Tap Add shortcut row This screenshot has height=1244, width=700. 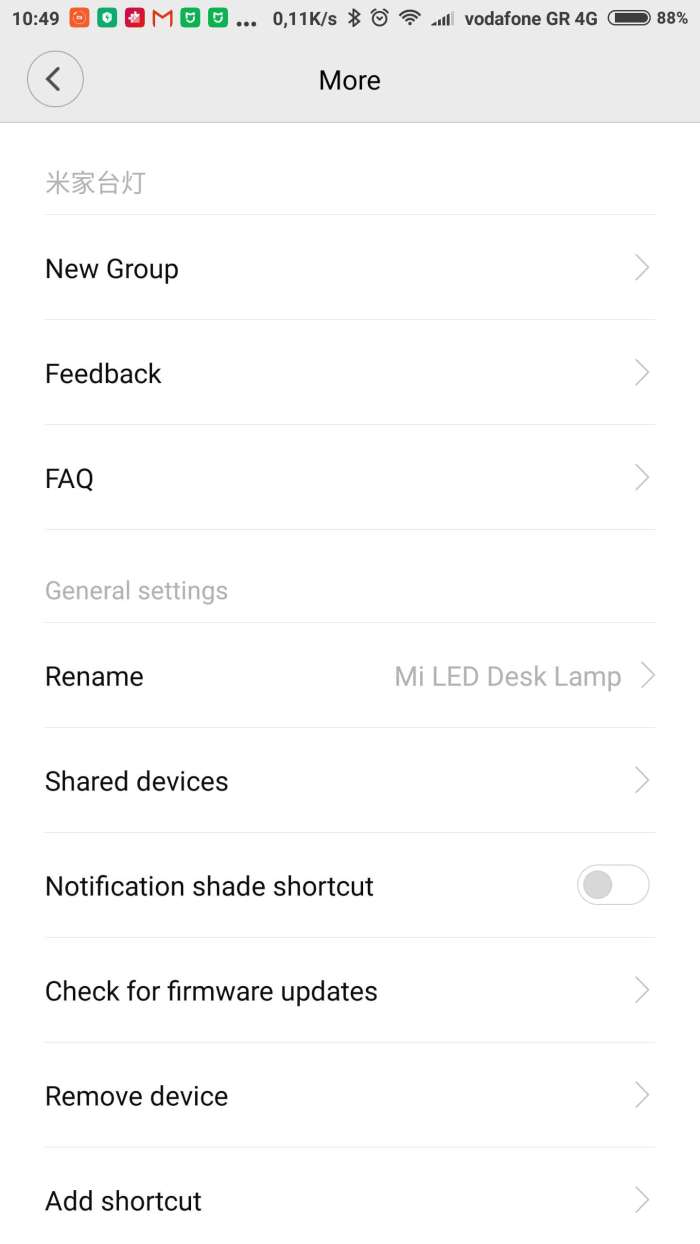coord(350,1200)
